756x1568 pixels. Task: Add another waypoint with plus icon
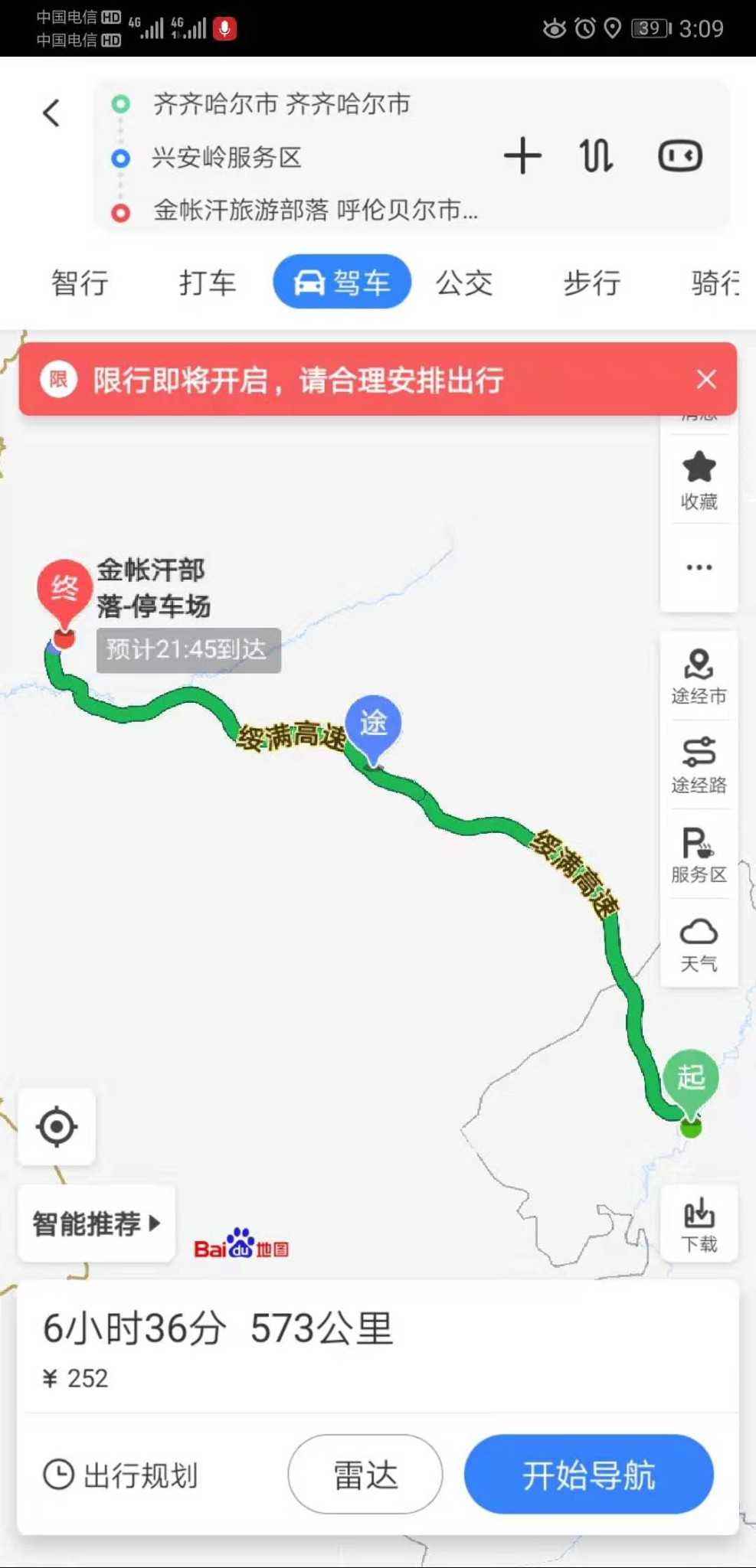(x=522, y=156)
